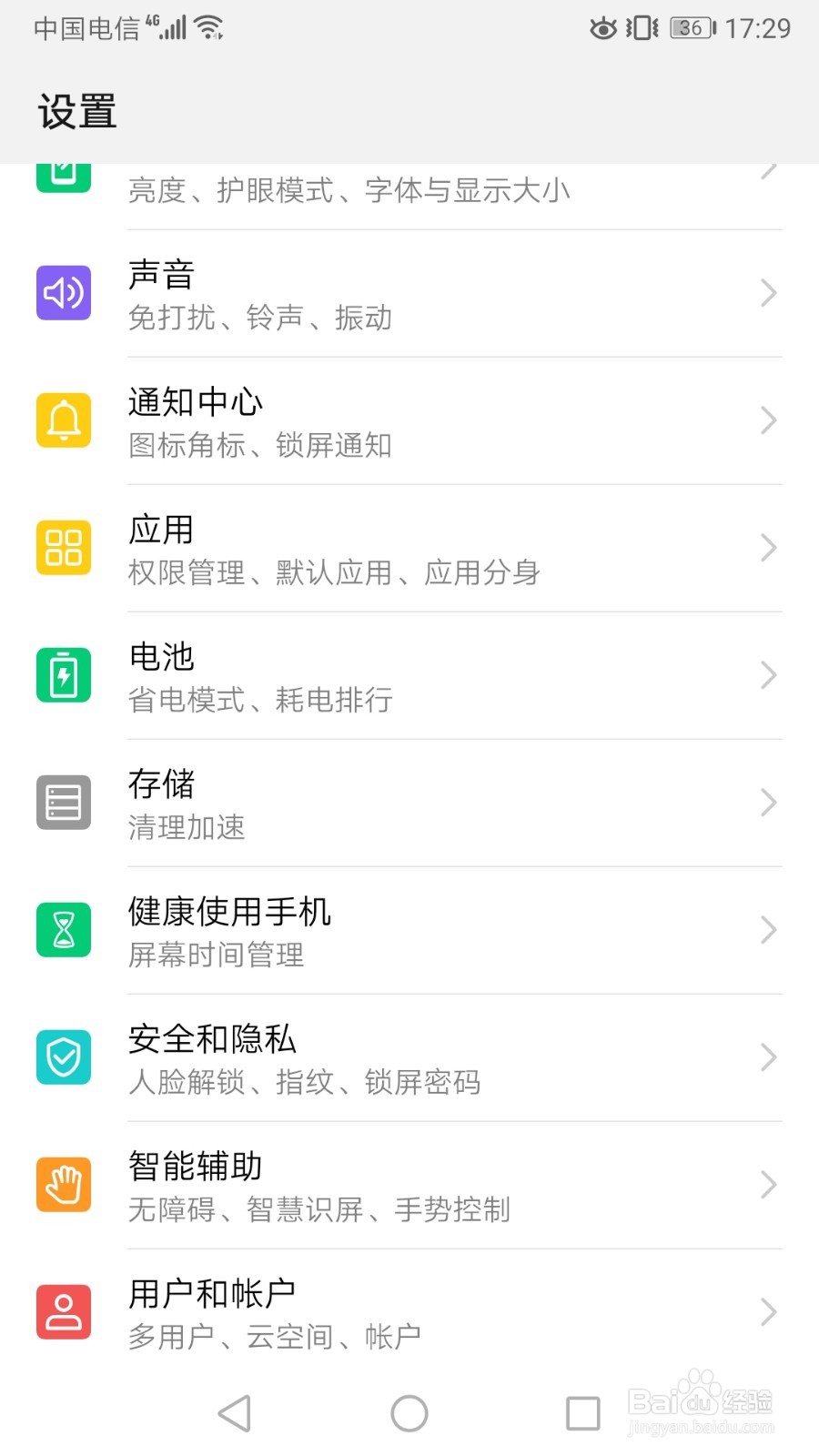Tap the 健康使用手机 hourglass icon
819x1456 pixels.
pyautogui.click(x=63, y=929)
